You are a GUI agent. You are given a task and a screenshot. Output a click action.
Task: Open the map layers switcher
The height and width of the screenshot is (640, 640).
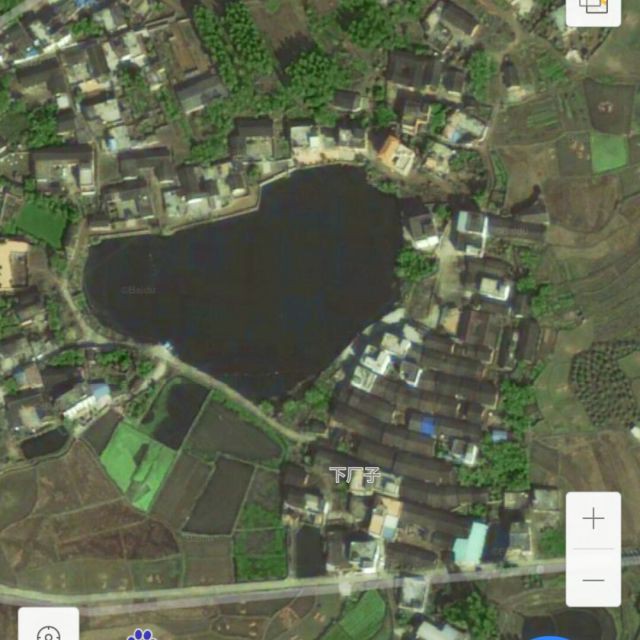[593, 6]
